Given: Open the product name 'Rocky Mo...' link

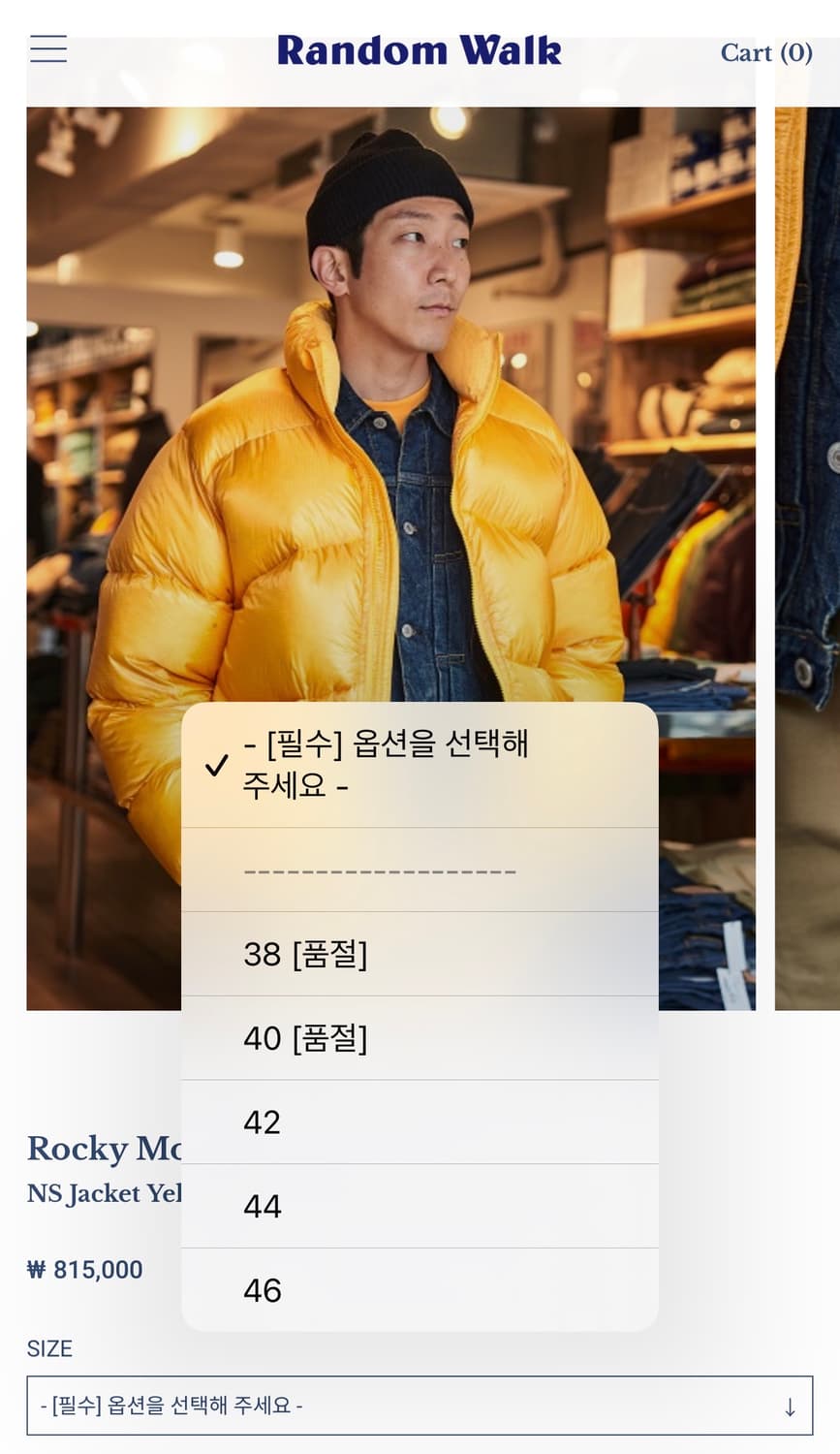Looking at the screenshot, I should [97, 1149].
